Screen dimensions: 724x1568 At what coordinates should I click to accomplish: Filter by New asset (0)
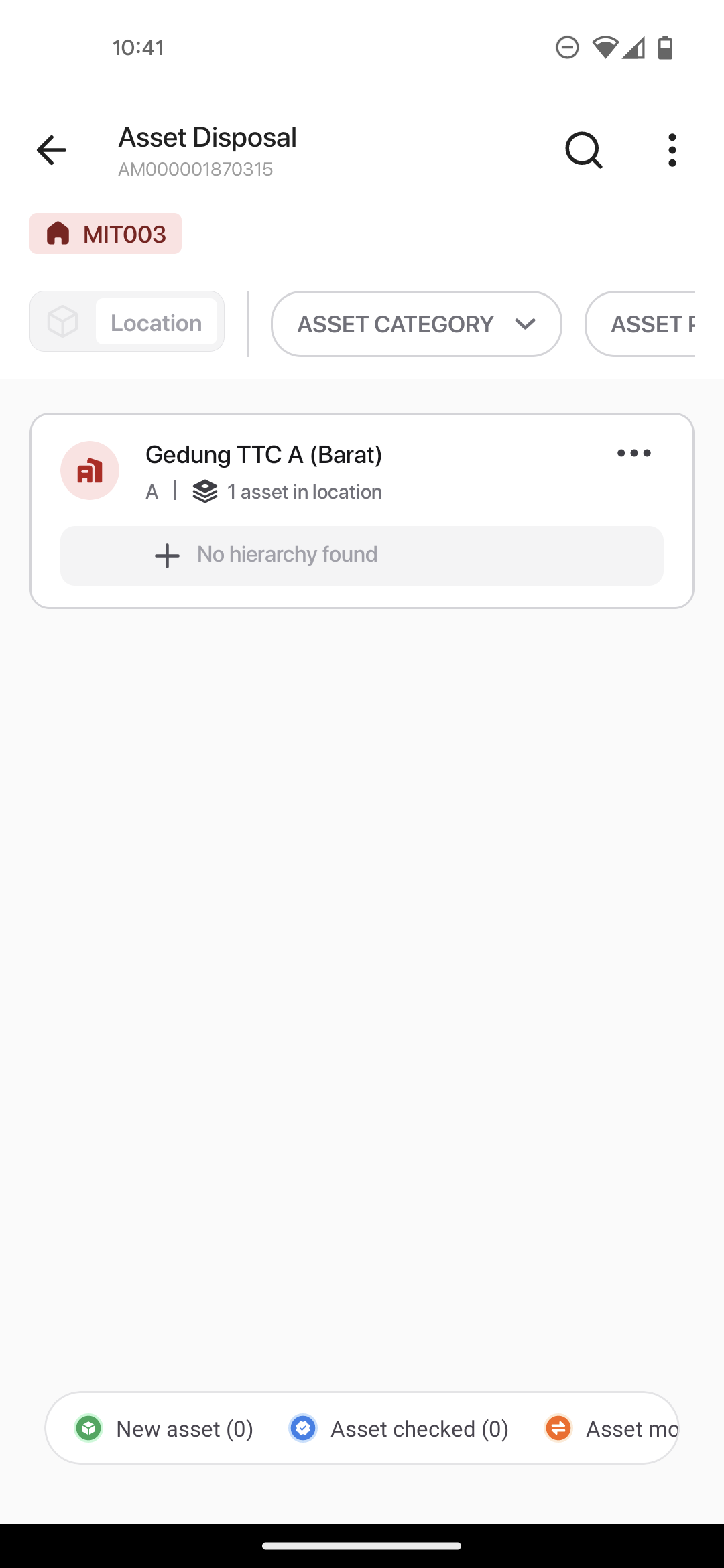tap(164, 1429)
